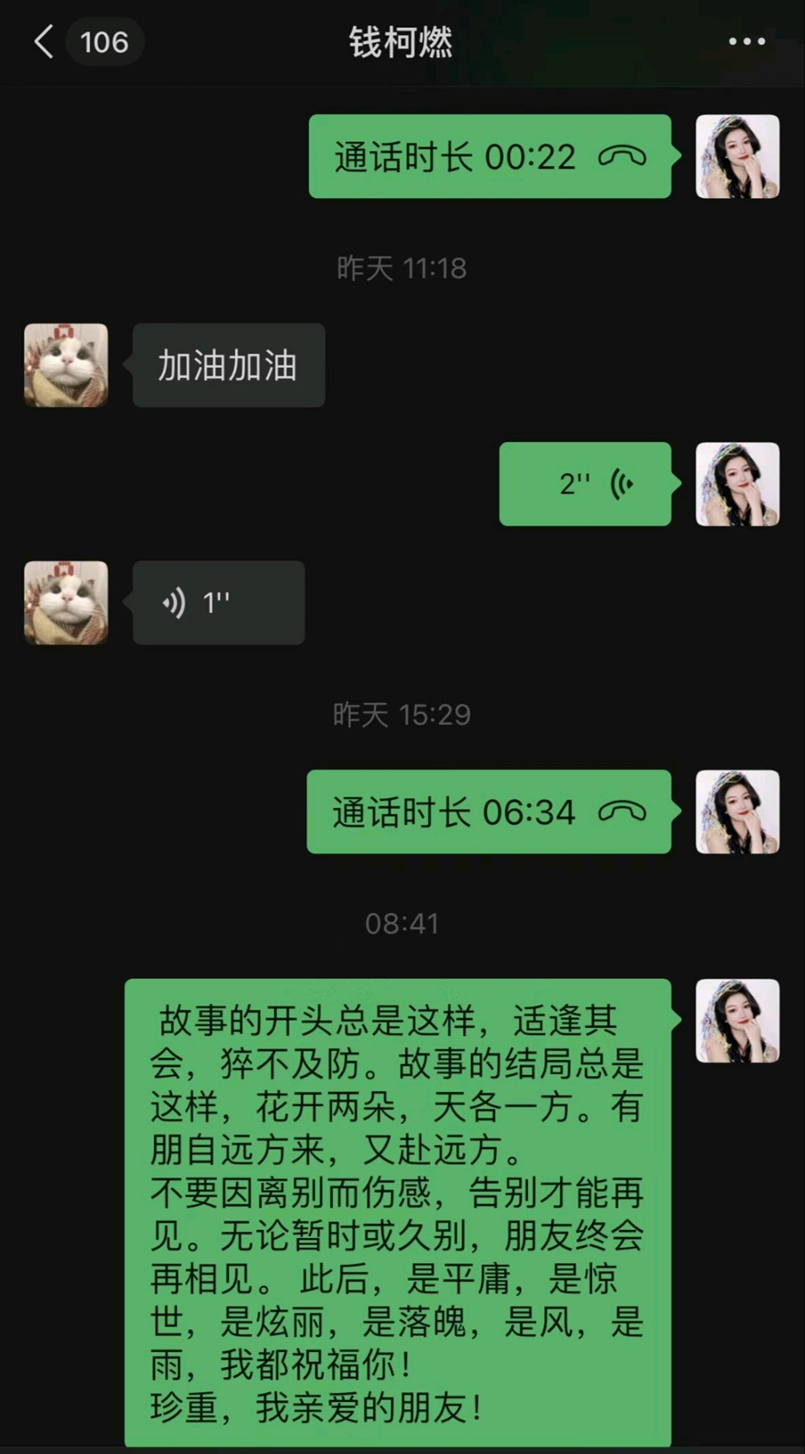
Task: Tap the 00:22 call duration message
Action: tap(489, 157)
